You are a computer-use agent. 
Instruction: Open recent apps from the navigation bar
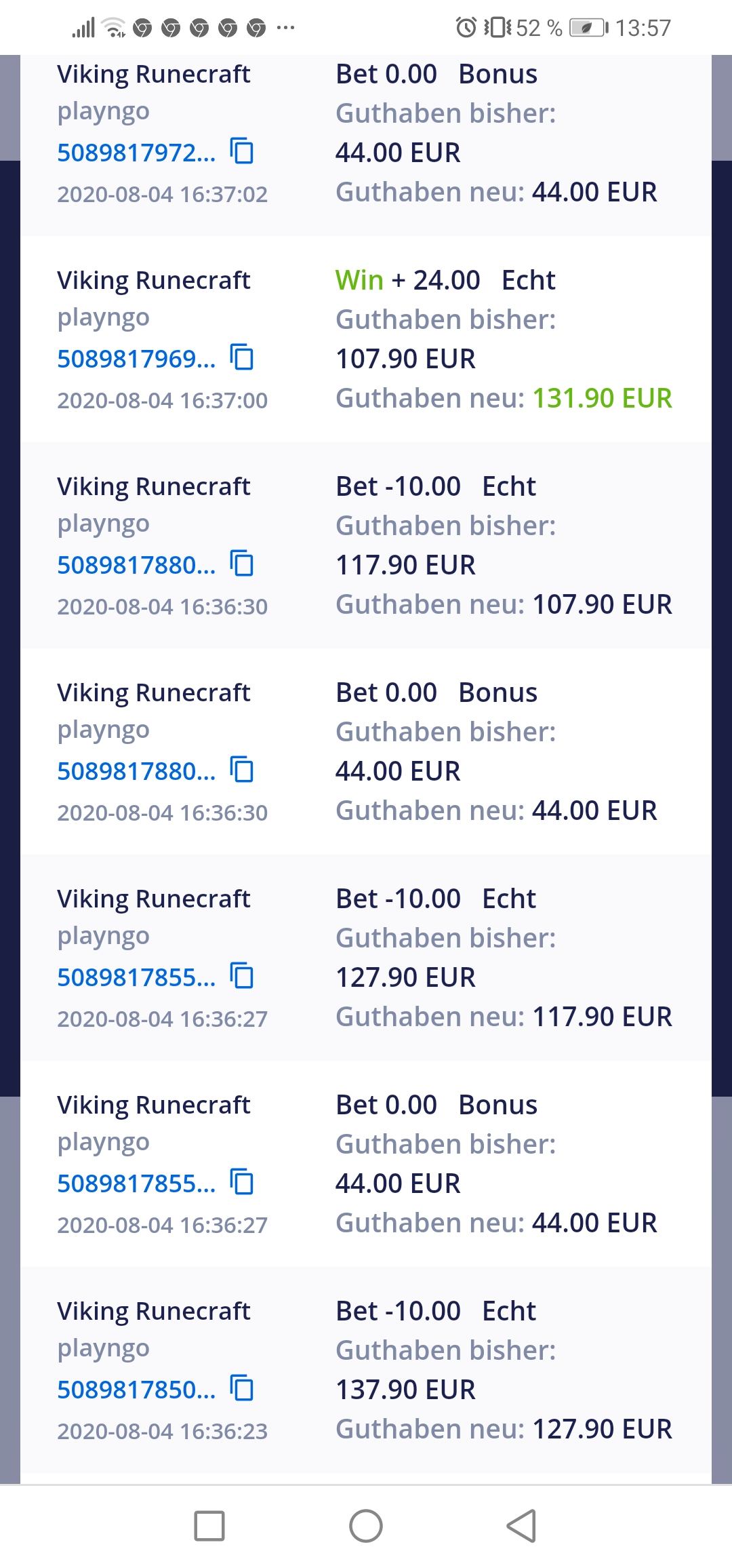209,1526
